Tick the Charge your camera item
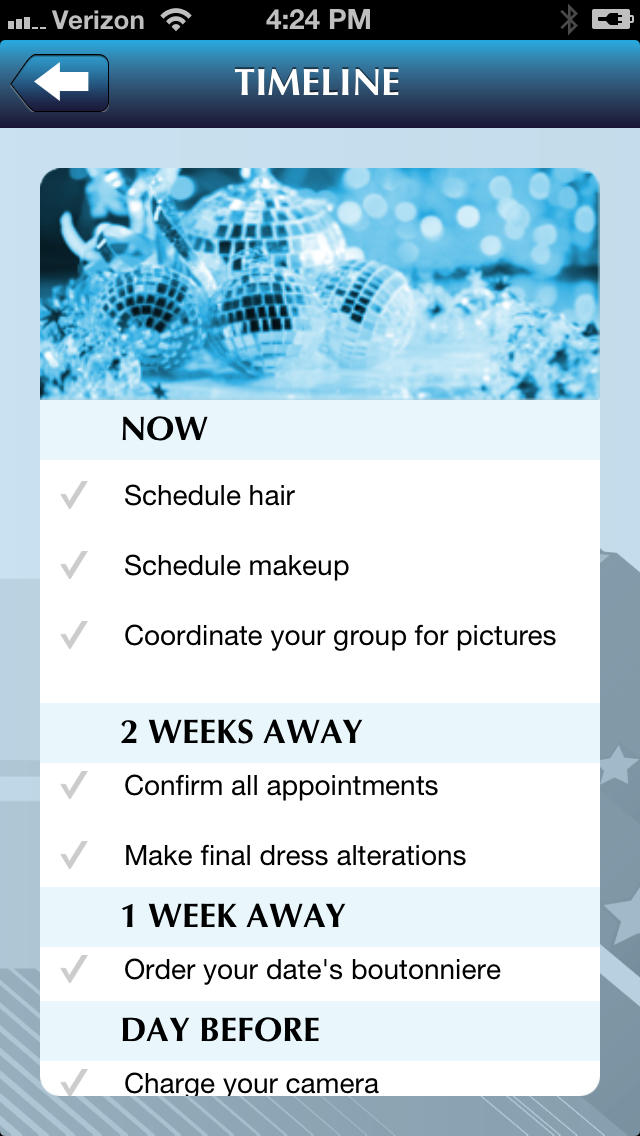This screenshot has width=640, height=1136. point(74,1082)
